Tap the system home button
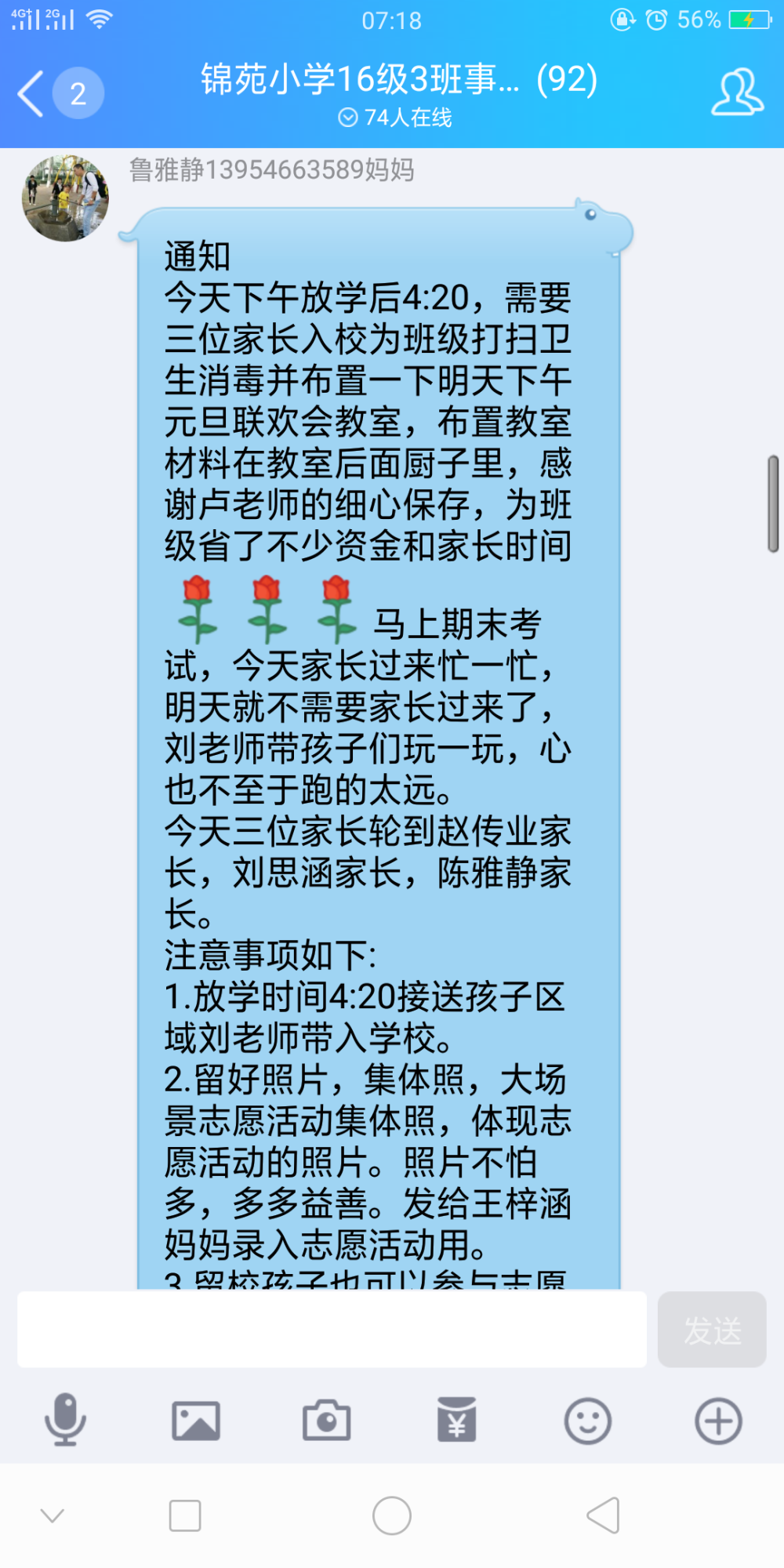The width and height of the screenshot is (784, 1568). point(392,1515)
